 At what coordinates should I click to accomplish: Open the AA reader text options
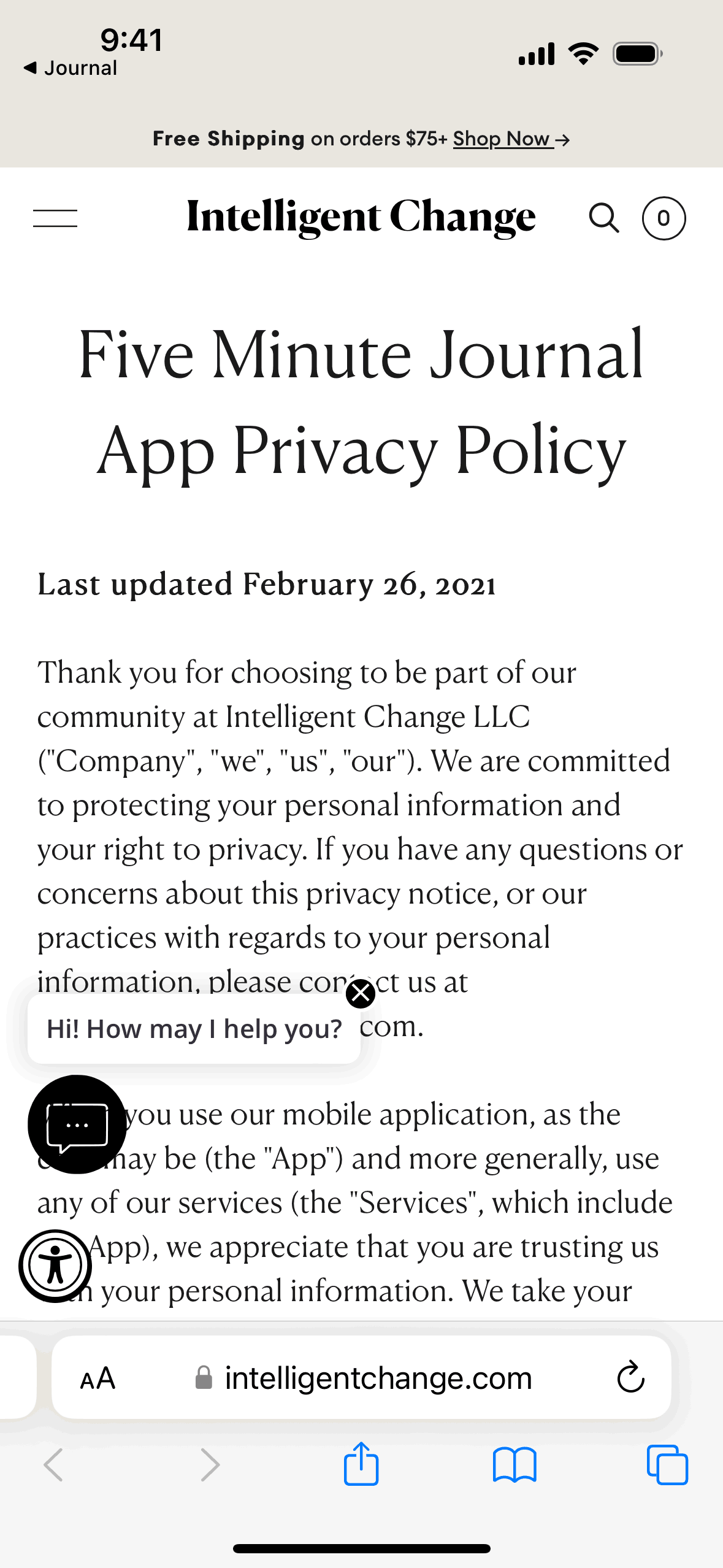[98, 1378]
